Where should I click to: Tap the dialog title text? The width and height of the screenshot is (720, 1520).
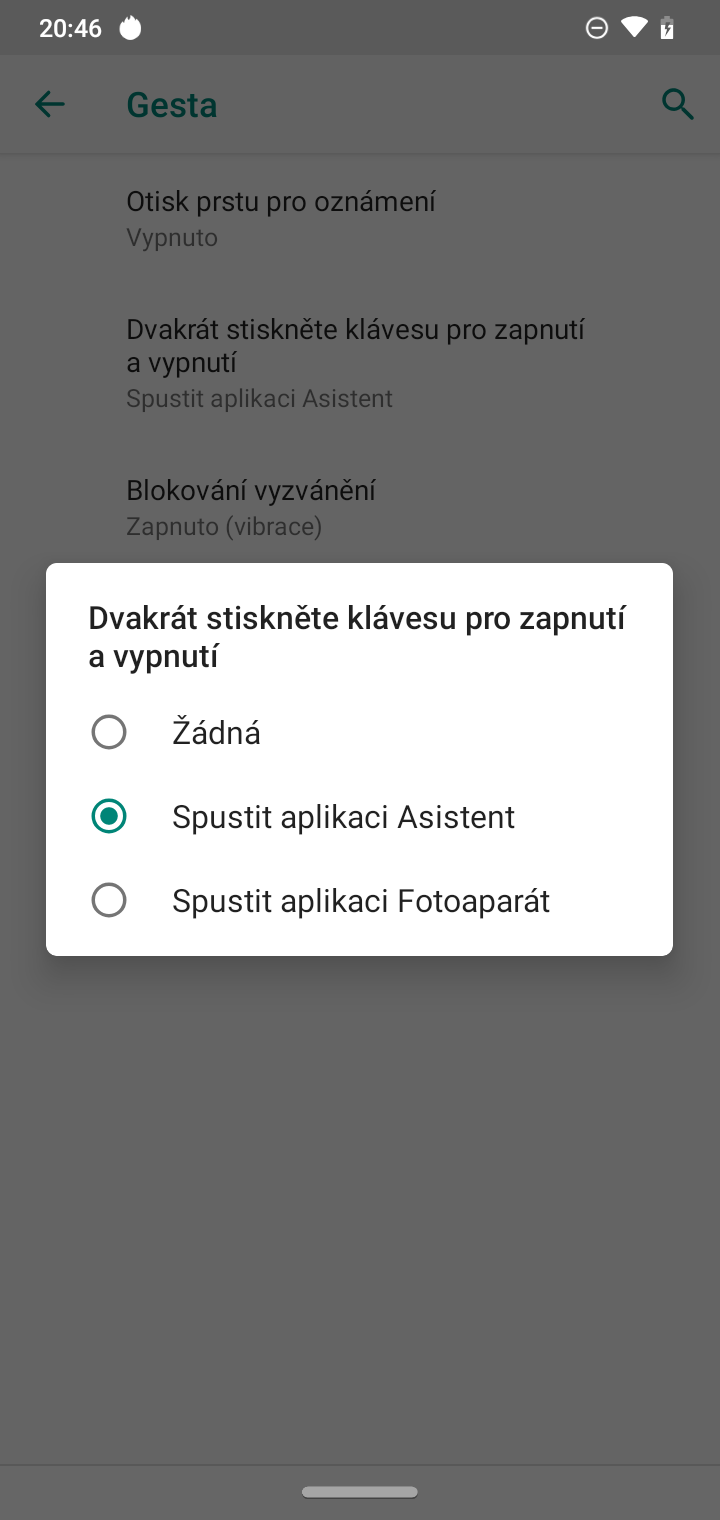(x=357, y=636)
